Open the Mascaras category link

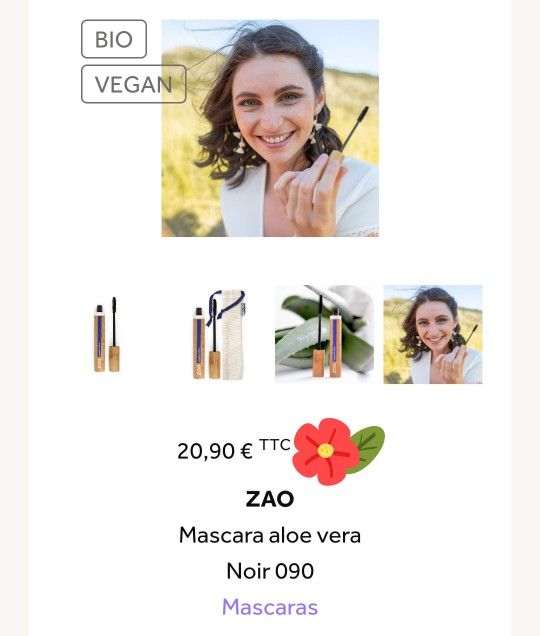[x=270, y=607]
